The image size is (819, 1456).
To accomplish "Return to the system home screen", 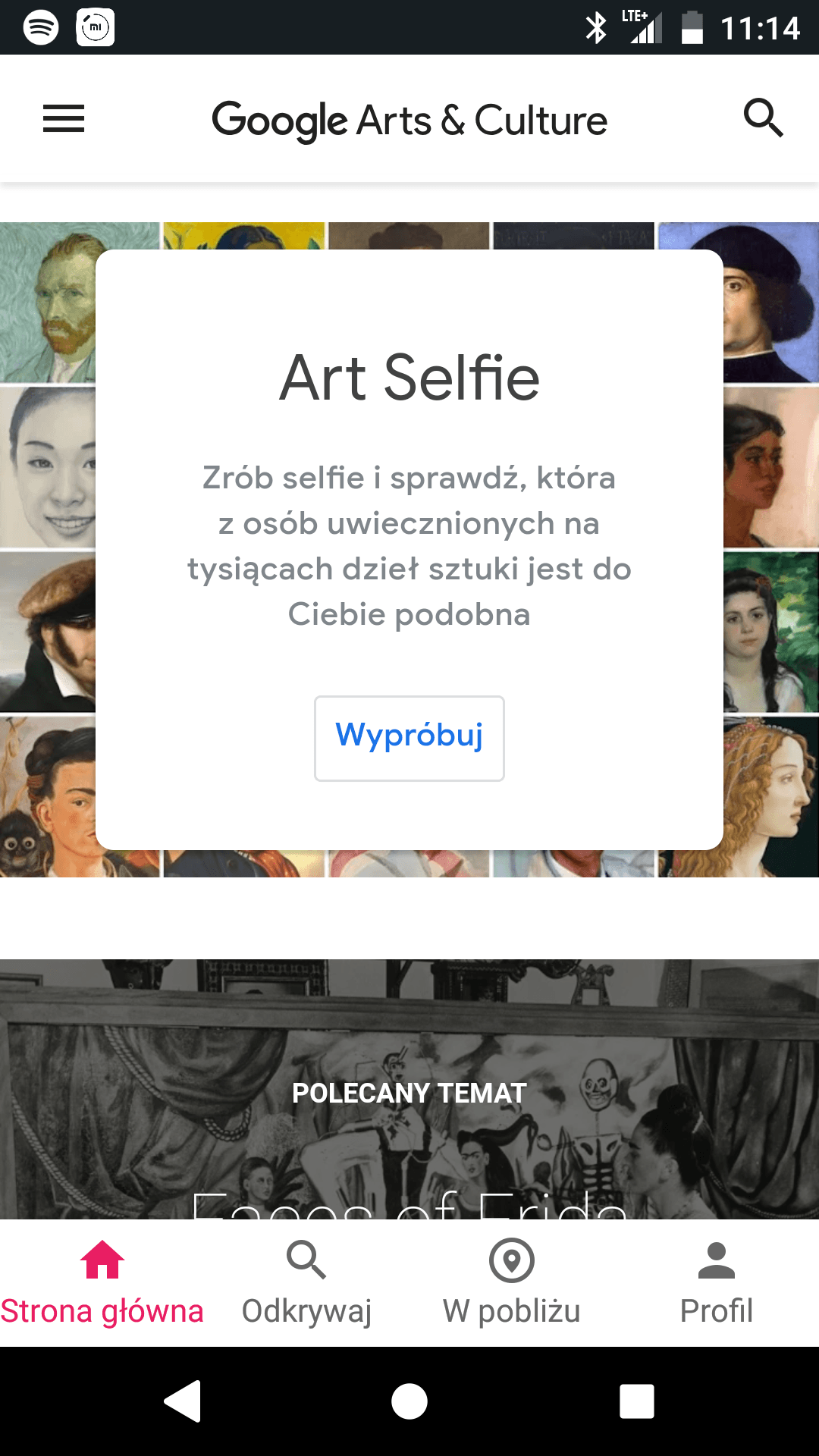I will coord(409,1401).
